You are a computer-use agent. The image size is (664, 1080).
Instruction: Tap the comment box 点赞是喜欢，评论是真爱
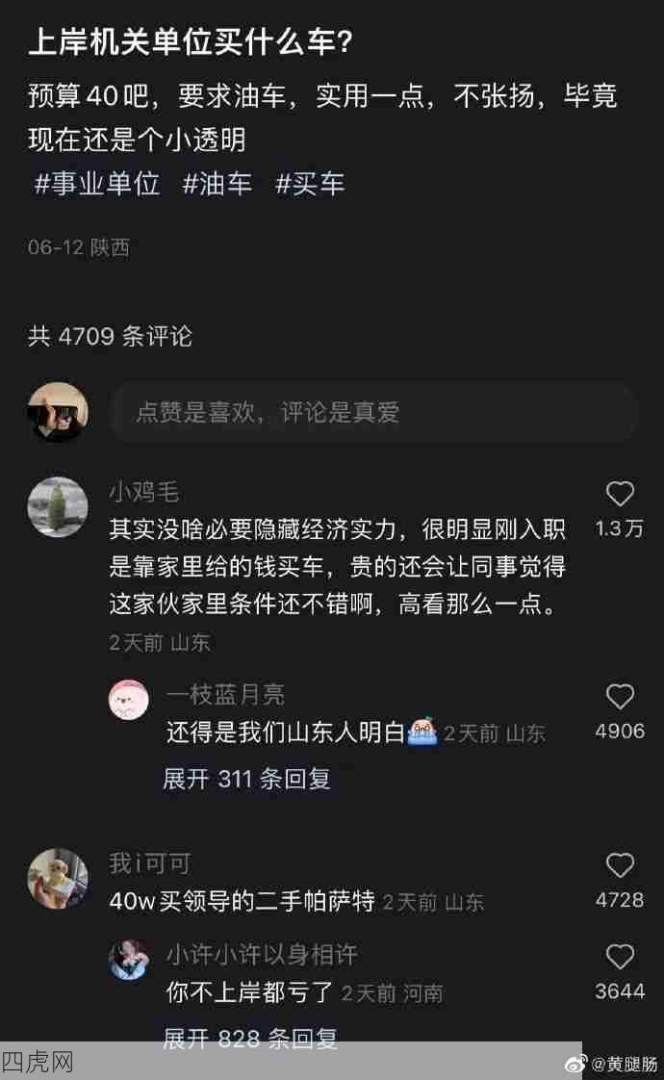[x=370, y=412]
